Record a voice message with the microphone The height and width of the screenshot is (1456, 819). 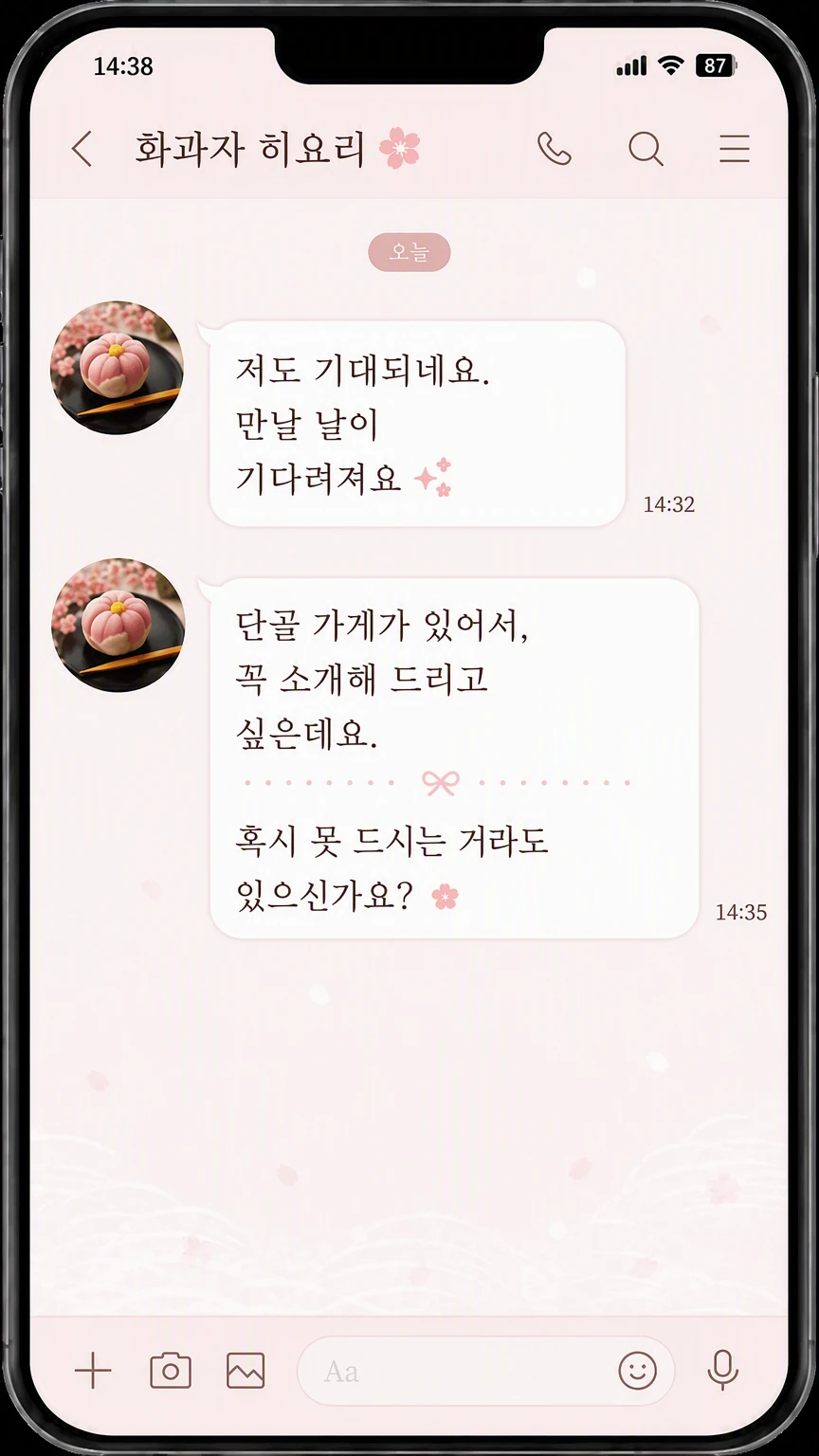(x=723, y=1371)
